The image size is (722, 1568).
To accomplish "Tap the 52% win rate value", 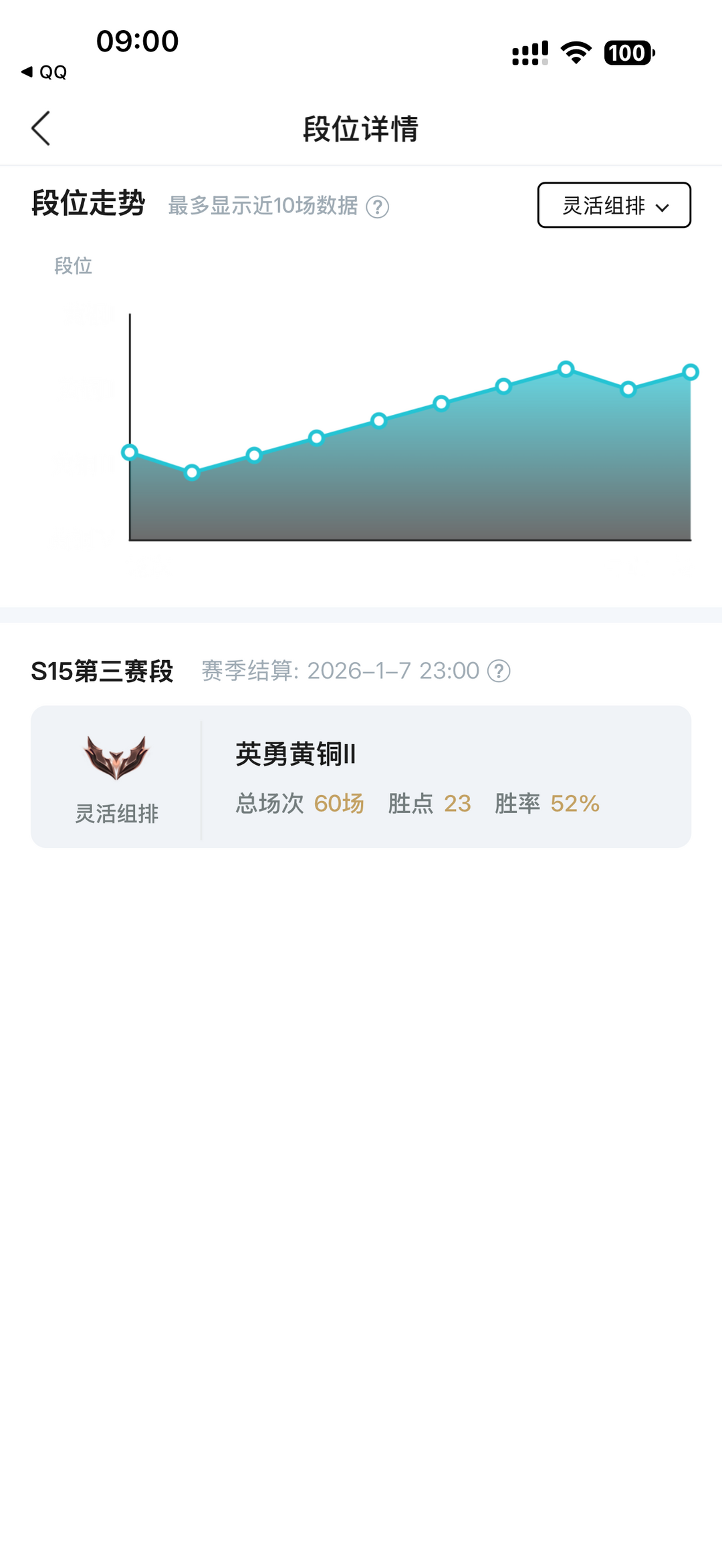I will click(x=574, y=804).
